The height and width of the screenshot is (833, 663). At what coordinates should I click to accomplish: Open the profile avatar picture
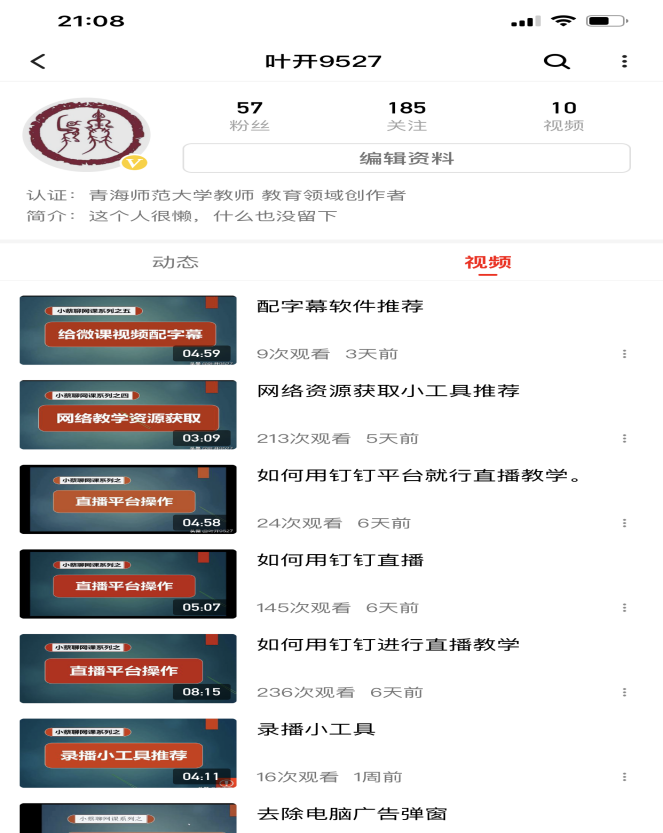86,136
